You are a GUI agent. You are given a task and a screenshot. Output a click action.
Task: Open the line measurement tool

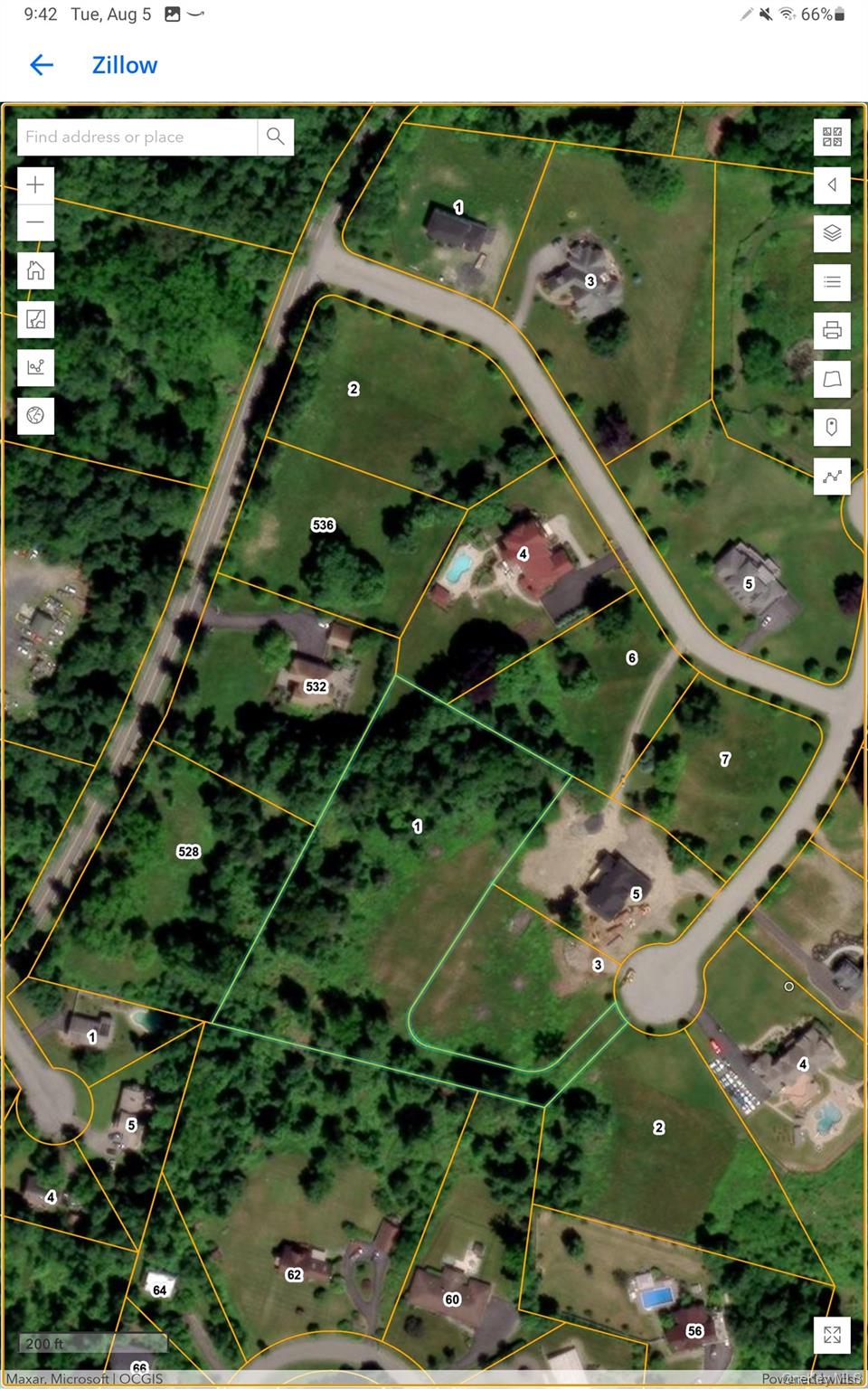coord(832,476)
